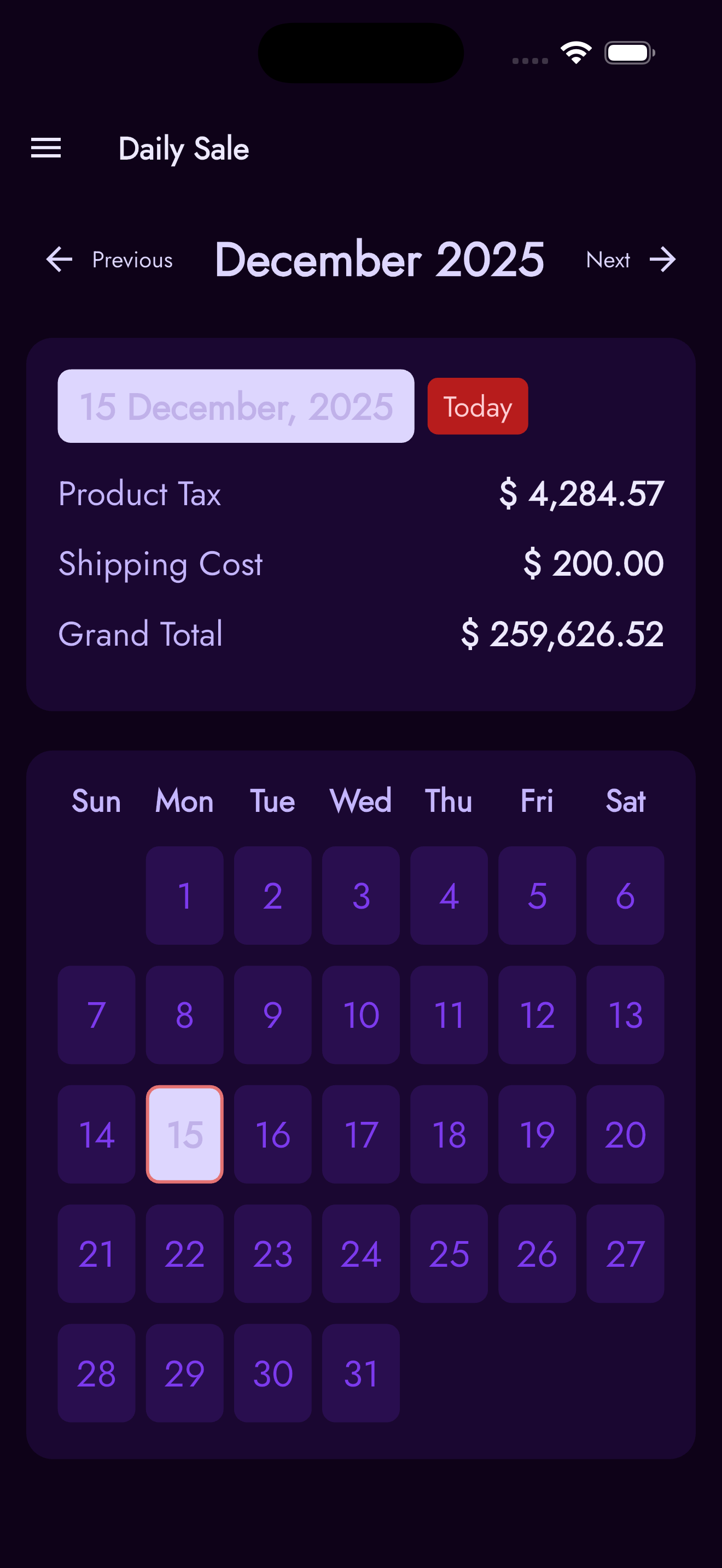Select December 28 under Sun column
Viewport: 722px width, 1568px height.
point(96,1373)
